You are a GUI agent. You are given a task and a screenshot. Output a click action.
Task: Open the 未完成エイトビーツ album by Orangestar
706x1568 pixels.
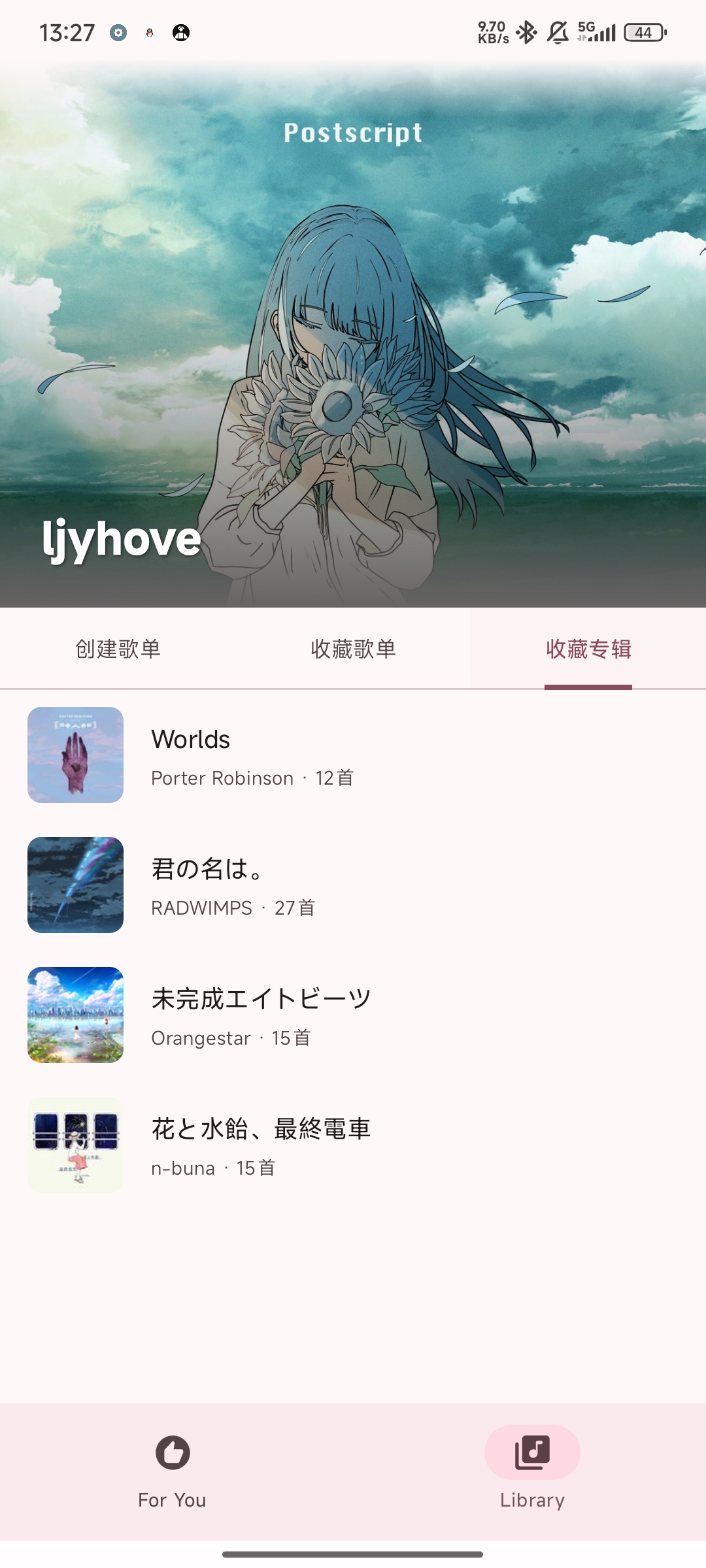pyautogui.click(x=353, y=1015)
